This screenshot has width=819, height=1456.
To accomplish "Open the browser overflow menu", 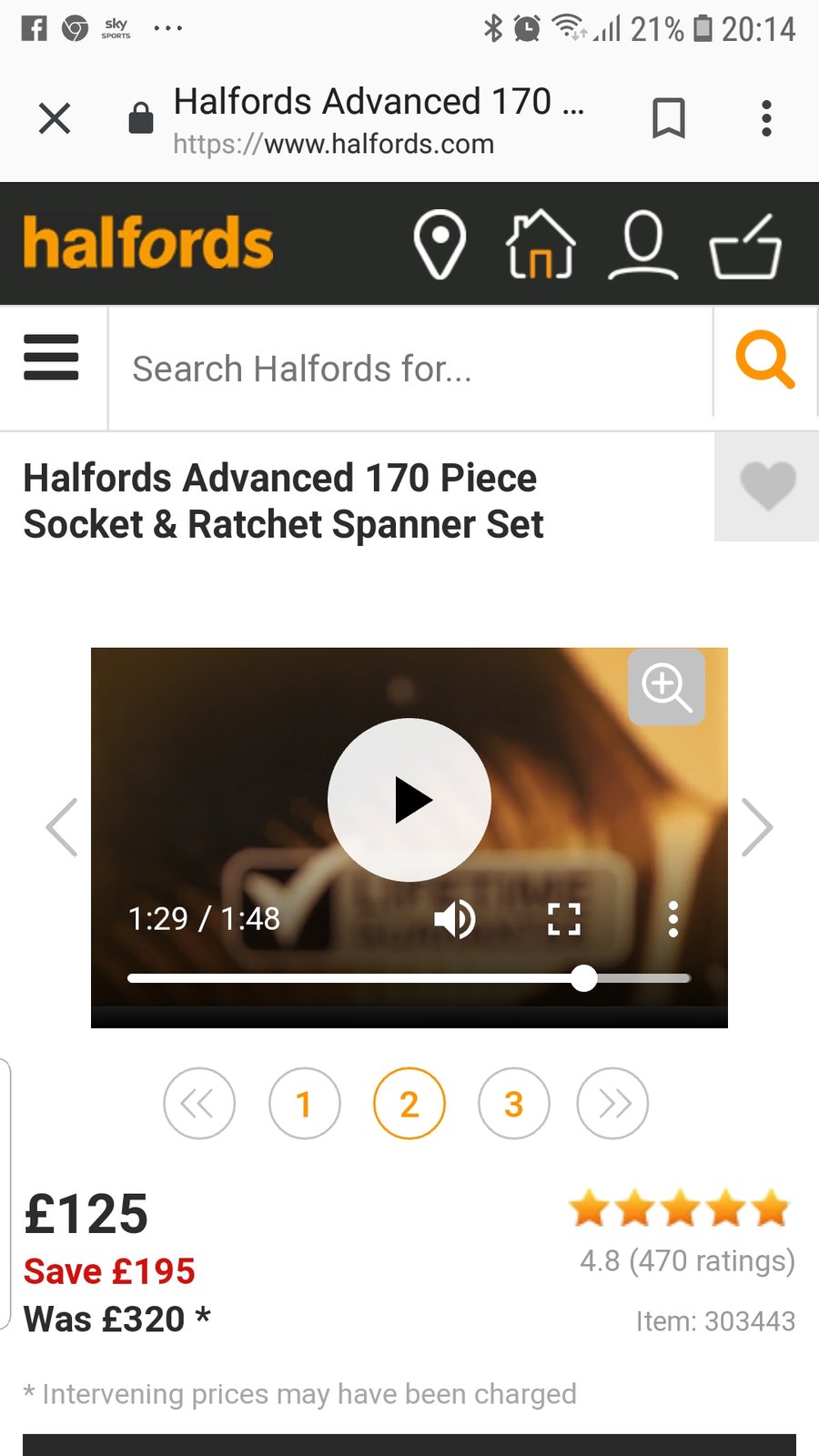I will click(766, 118).
